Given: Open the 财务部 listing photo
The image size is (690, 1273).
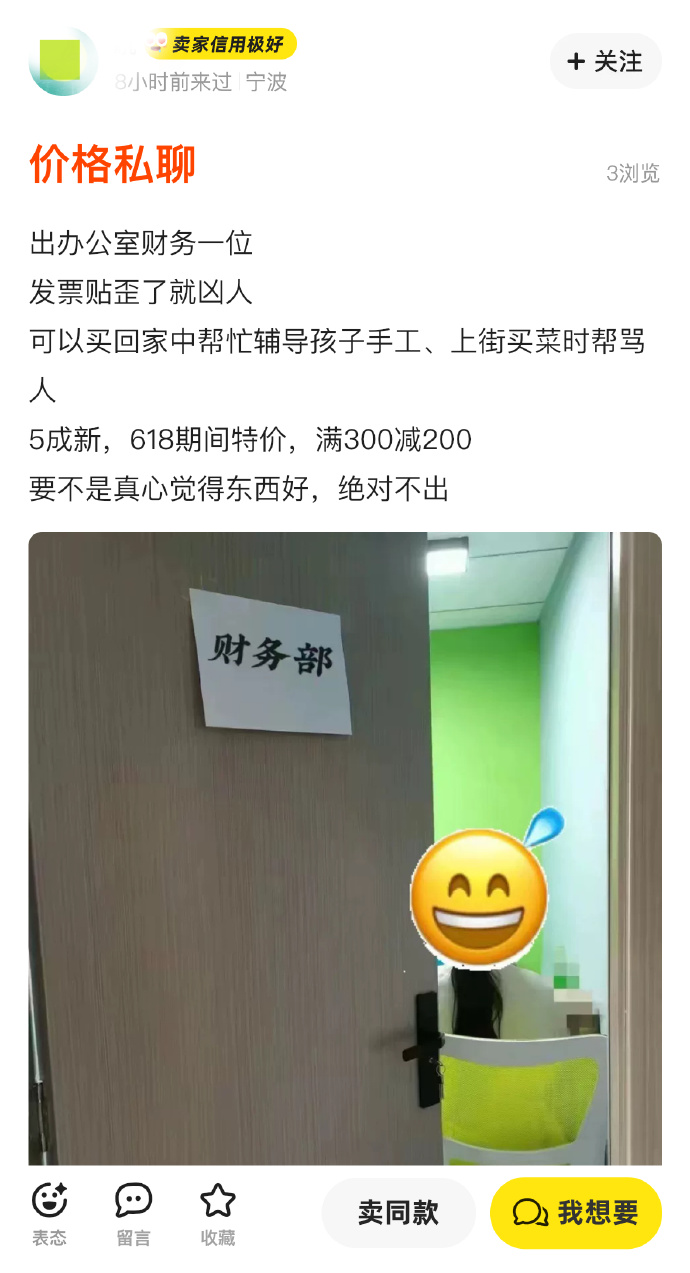Looking at the screenshot, I should pyautogui.click(x=345, y=848).
